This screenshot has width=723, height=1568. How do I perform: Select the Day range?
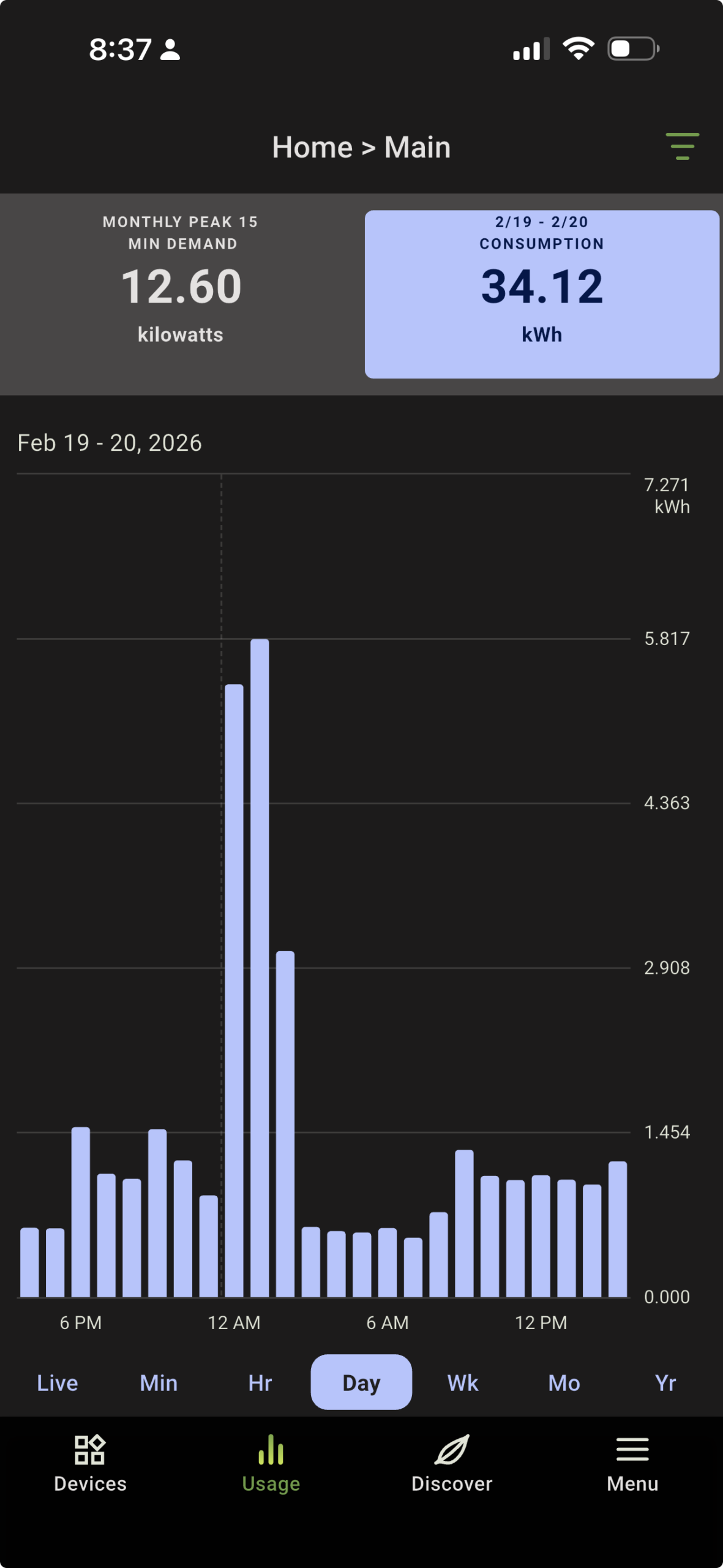[x=361, y=1382]
